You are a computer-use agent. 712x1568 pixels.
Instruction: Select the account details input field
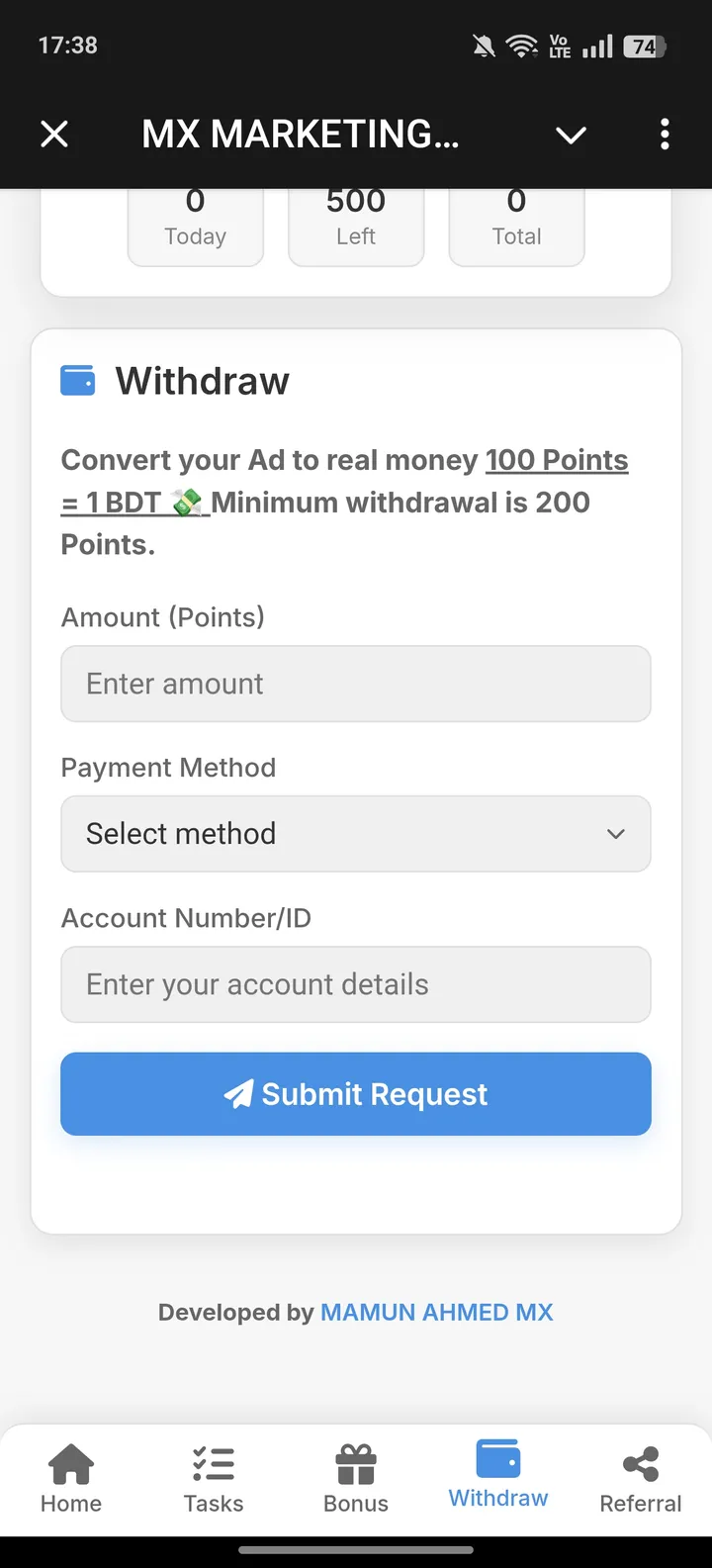pos(356,983)
